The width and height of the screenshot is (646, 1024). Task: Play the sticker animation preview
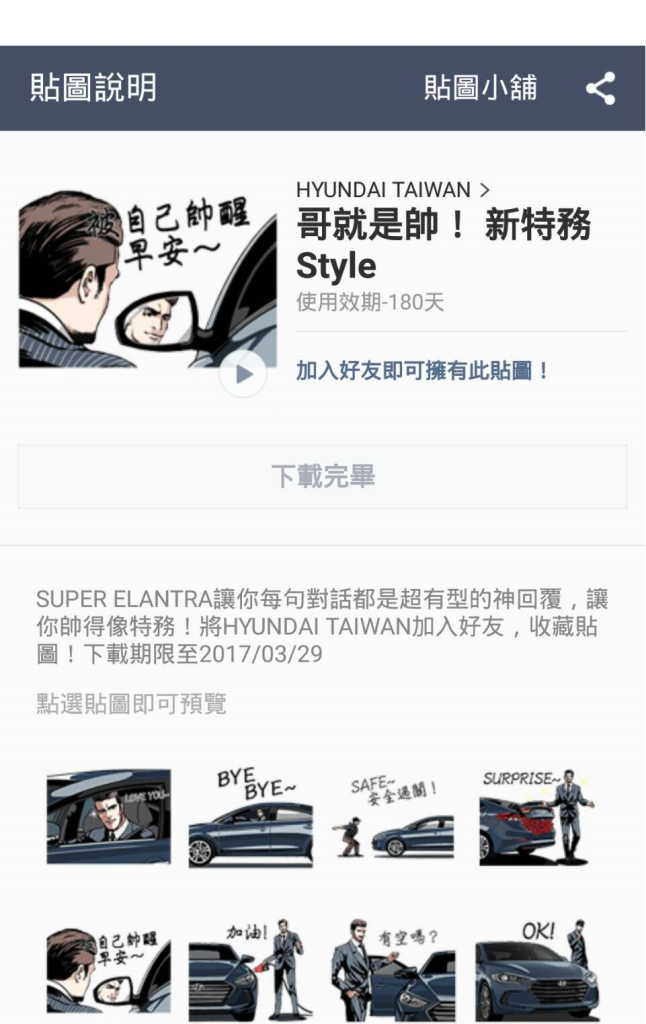(243, 374)
